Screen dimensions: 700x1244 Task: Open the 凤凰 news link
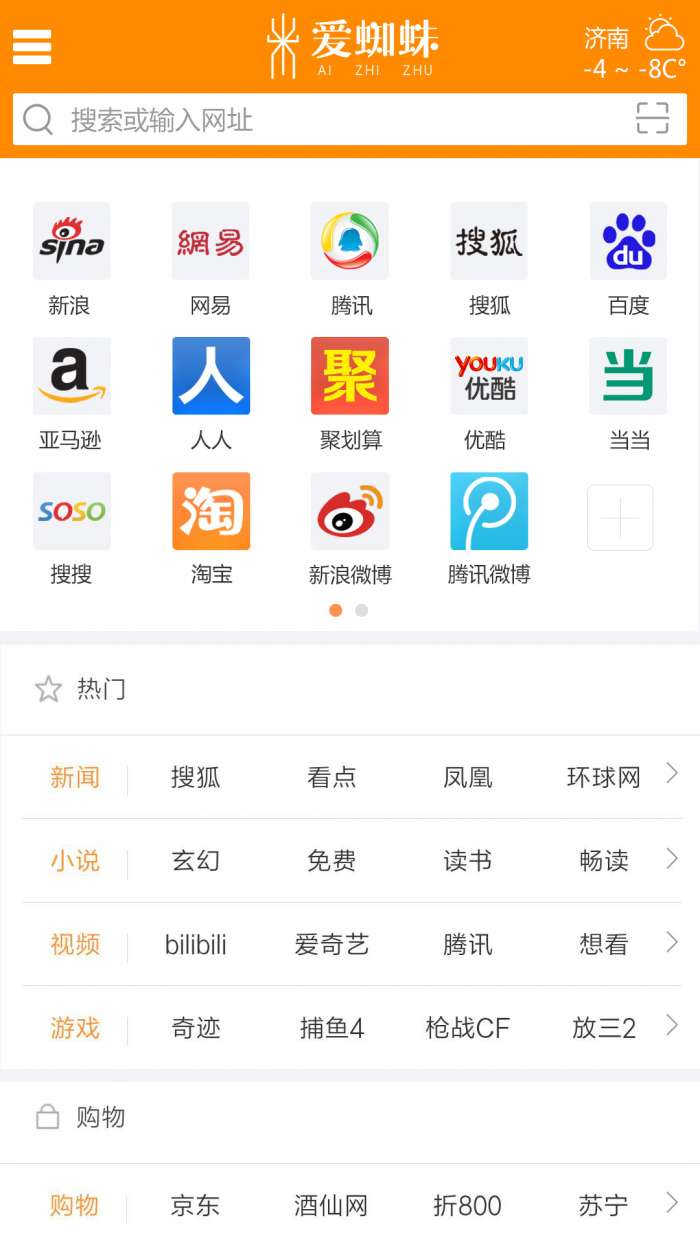click(x=468, y=777)
